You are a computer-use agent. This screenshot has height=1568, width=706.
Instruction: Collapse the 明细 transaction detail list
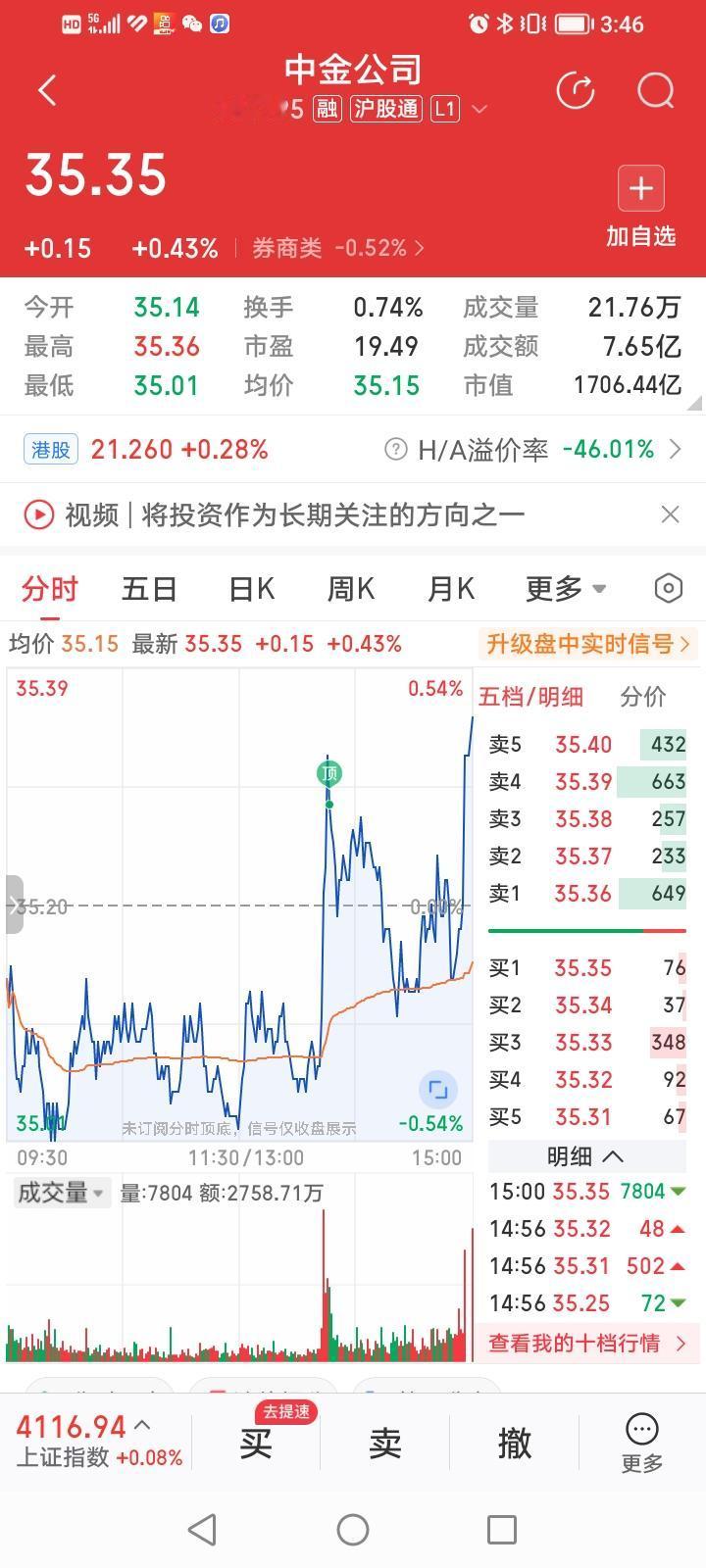(x=585, y=1156)
